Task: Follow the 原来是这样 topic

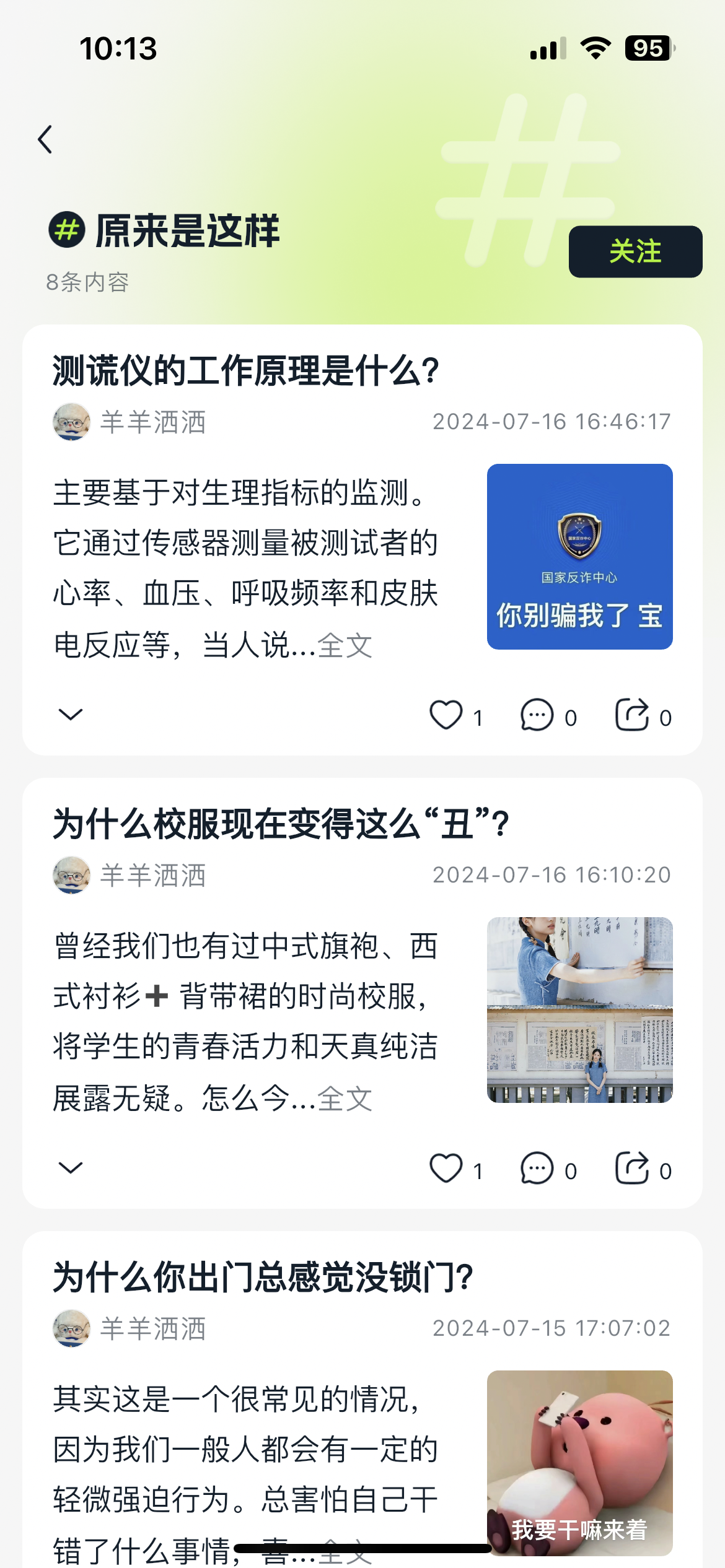Action: click(635, 251)
